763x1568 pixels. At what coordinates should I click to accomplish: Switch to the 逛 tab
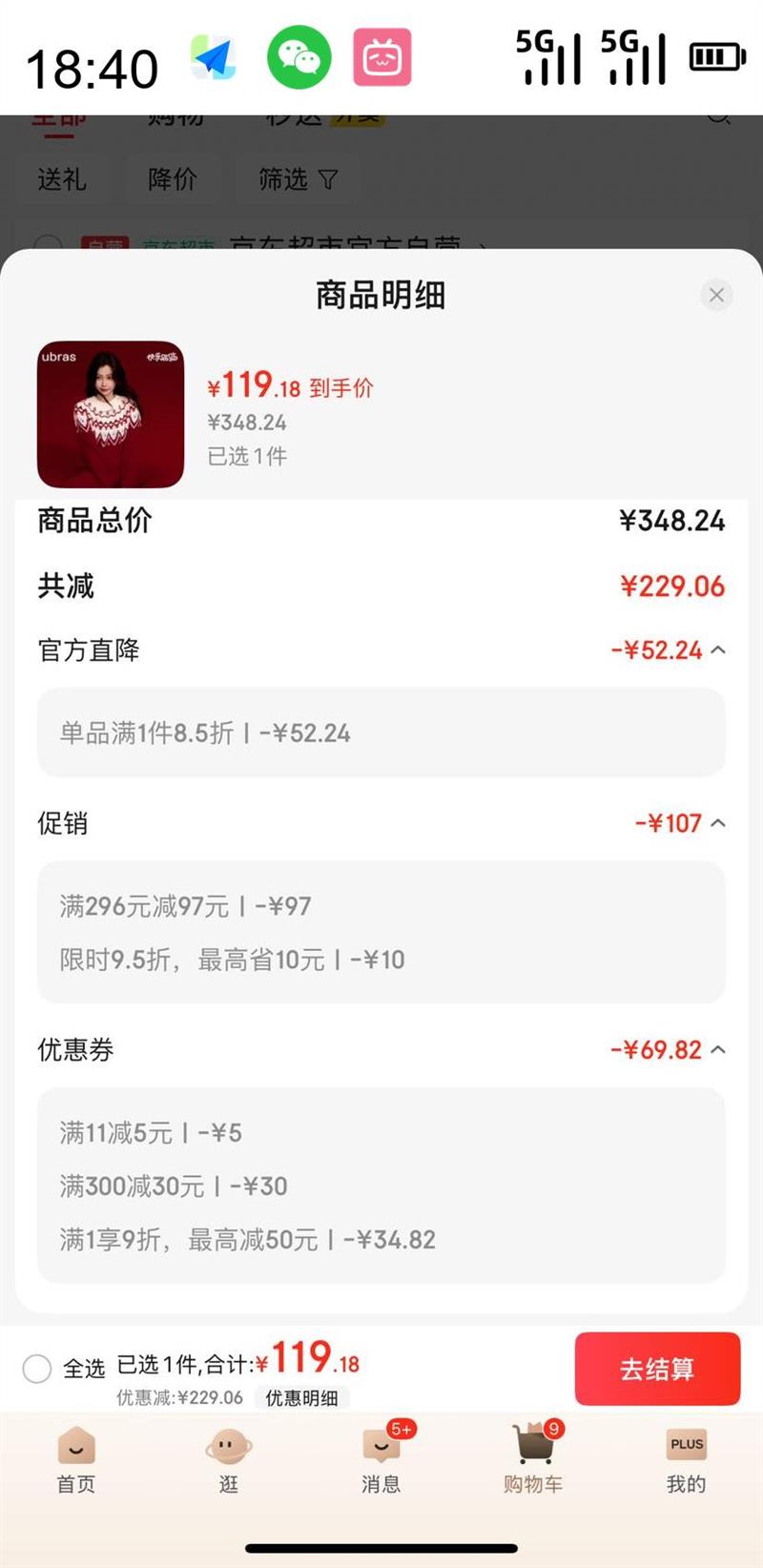point(229,1459)
